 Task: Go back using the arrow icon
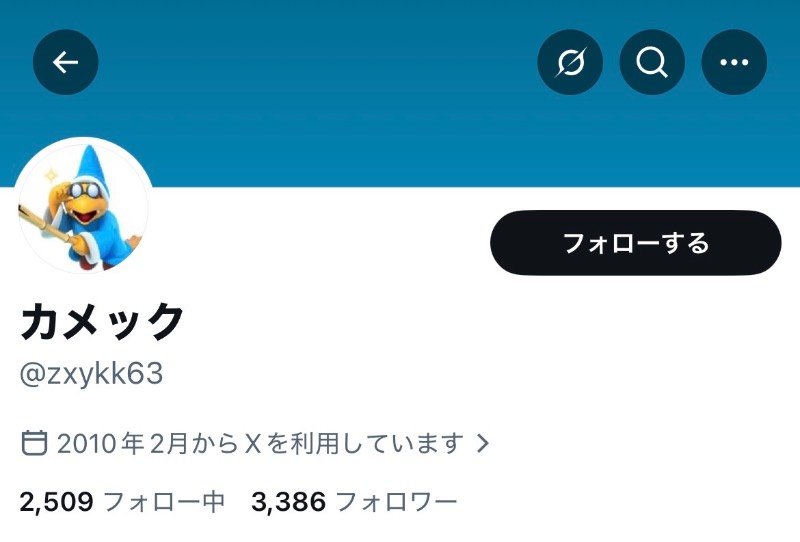tap(66, 63)
